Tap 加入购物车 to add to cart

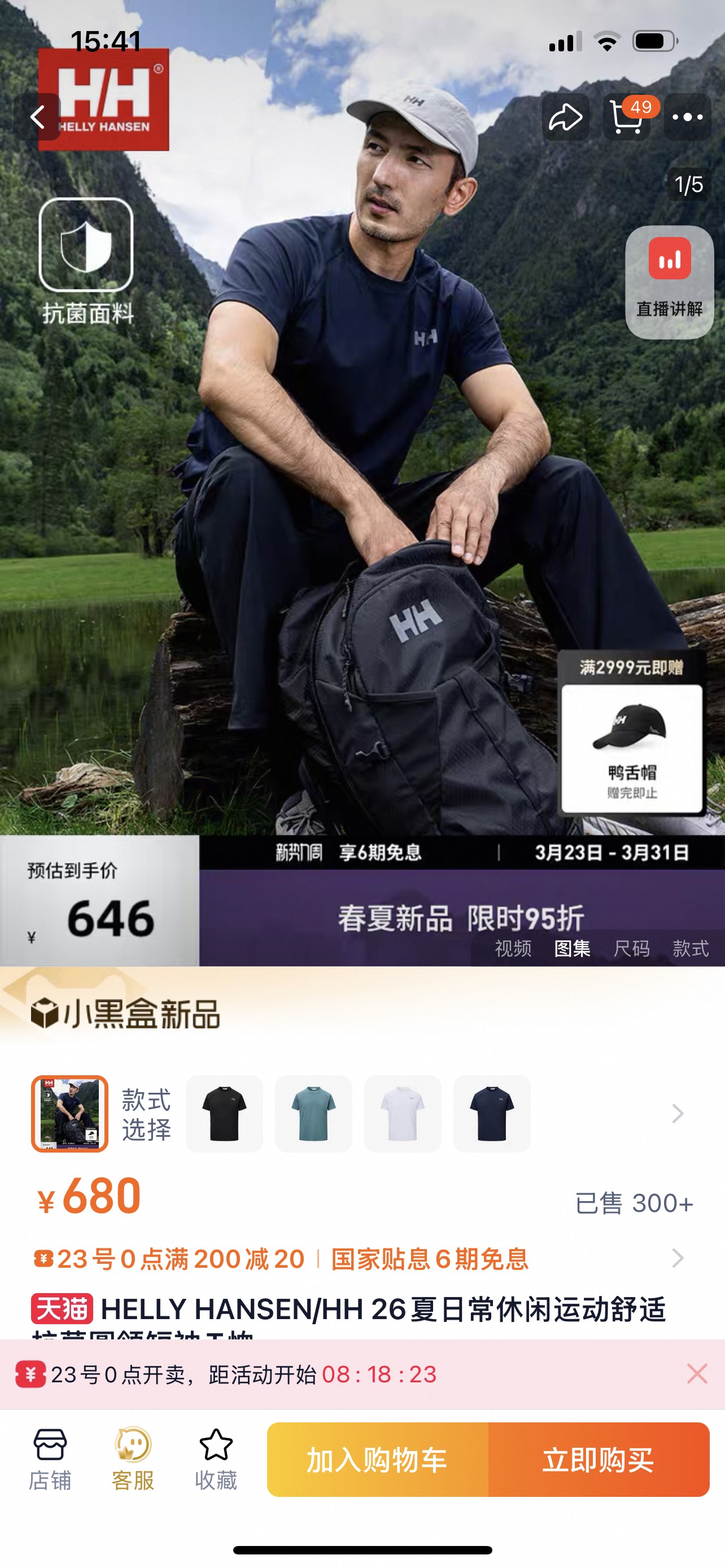377,1460
